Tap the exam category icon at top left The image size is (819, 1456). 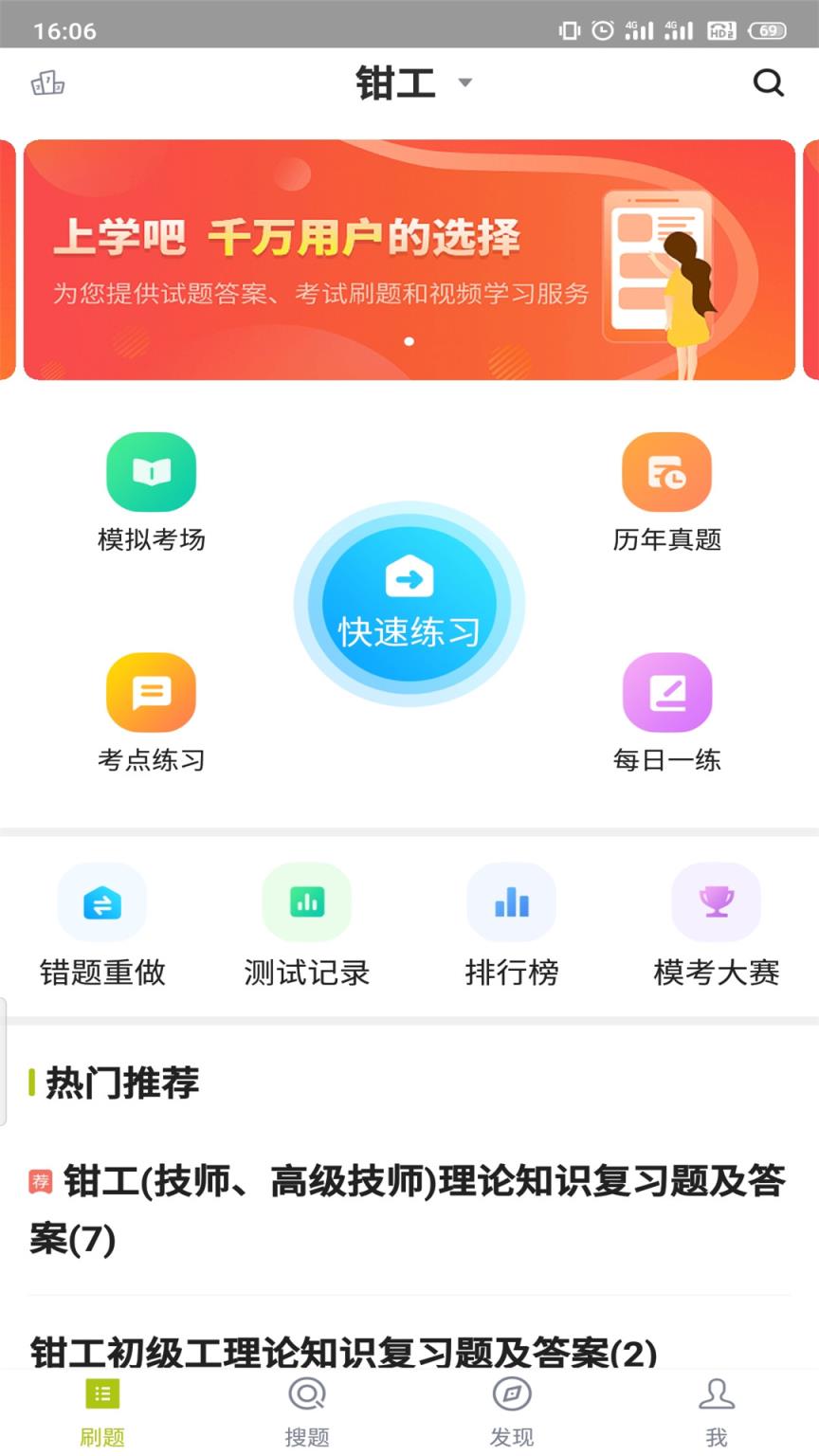click(47, 83)
